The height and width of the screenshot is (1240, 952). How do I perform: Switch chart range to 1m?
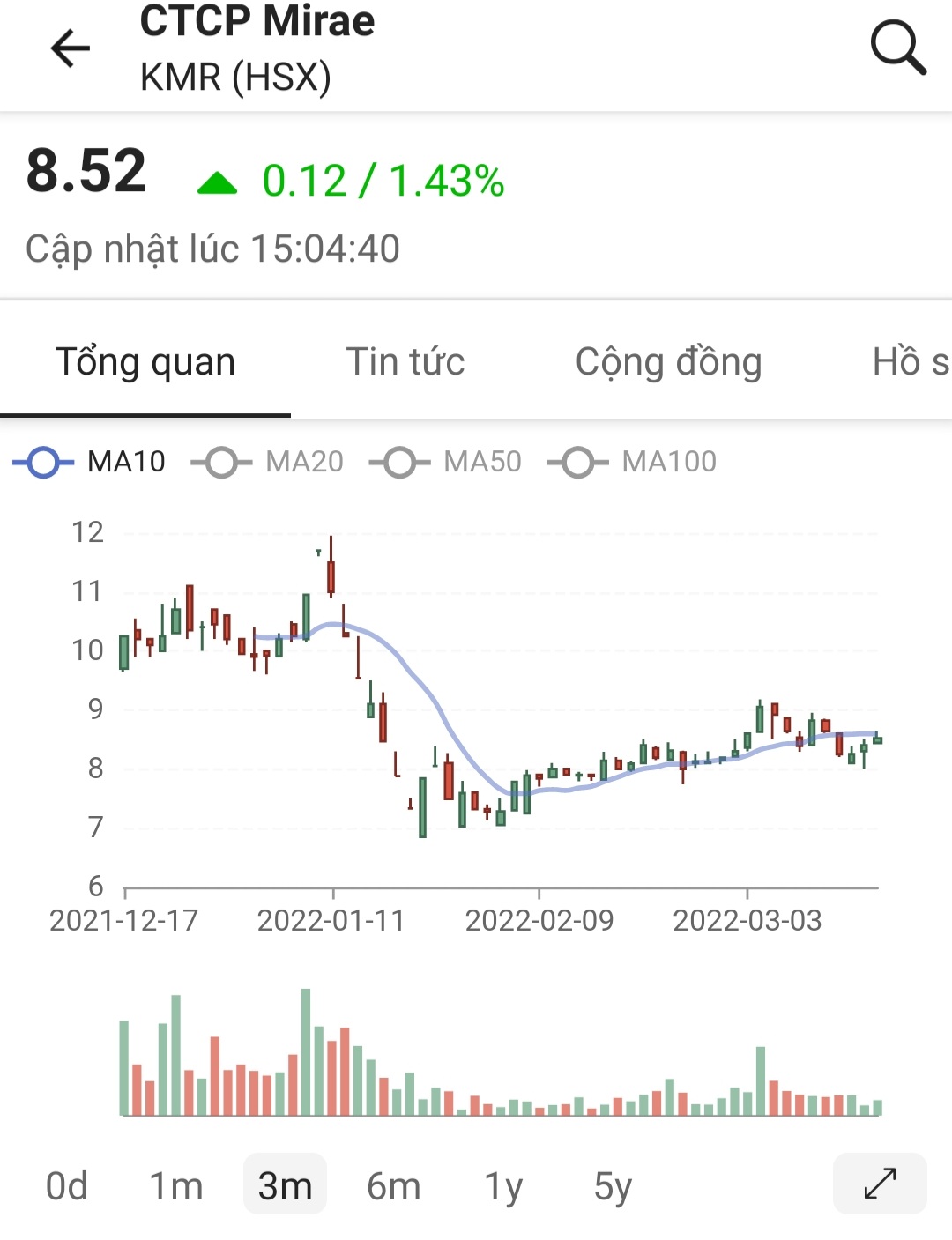pos(175,1186)
